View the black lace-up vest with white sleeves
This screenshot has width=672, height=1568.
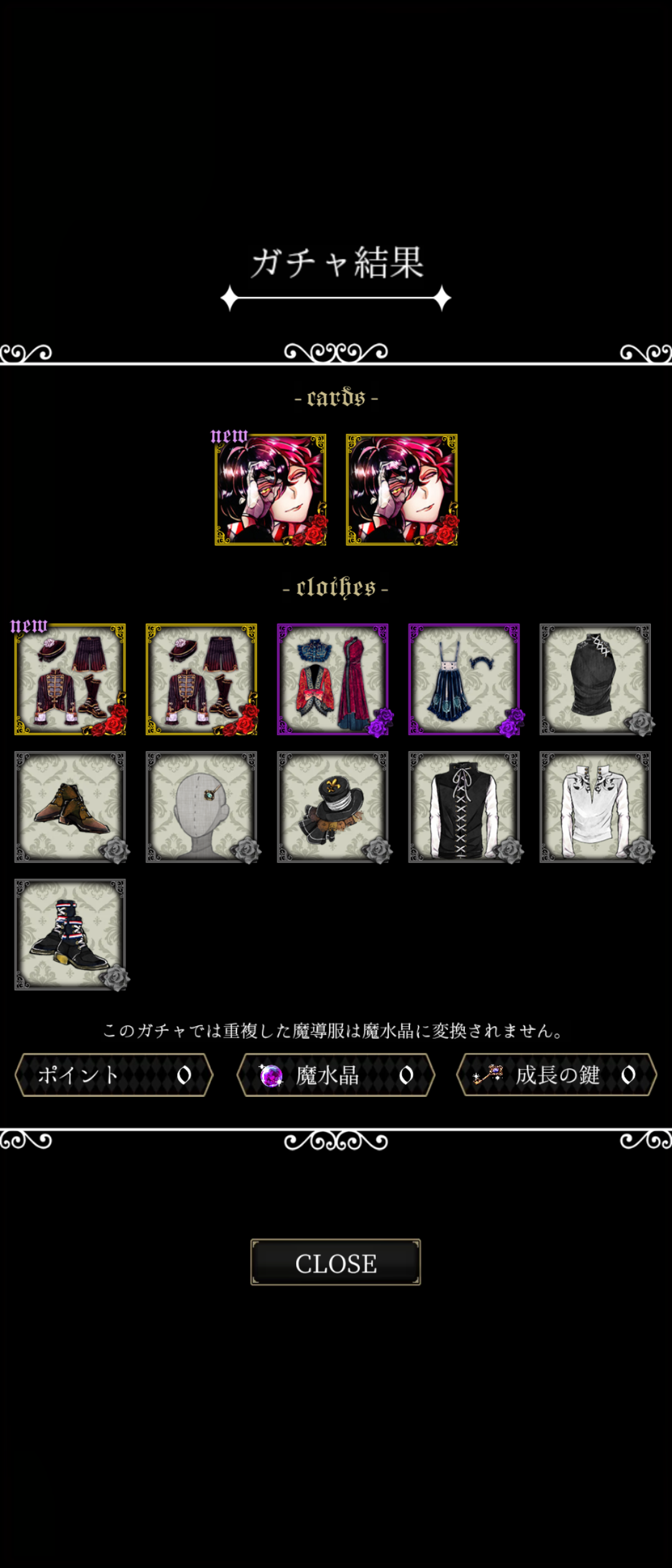pos(464,806)
